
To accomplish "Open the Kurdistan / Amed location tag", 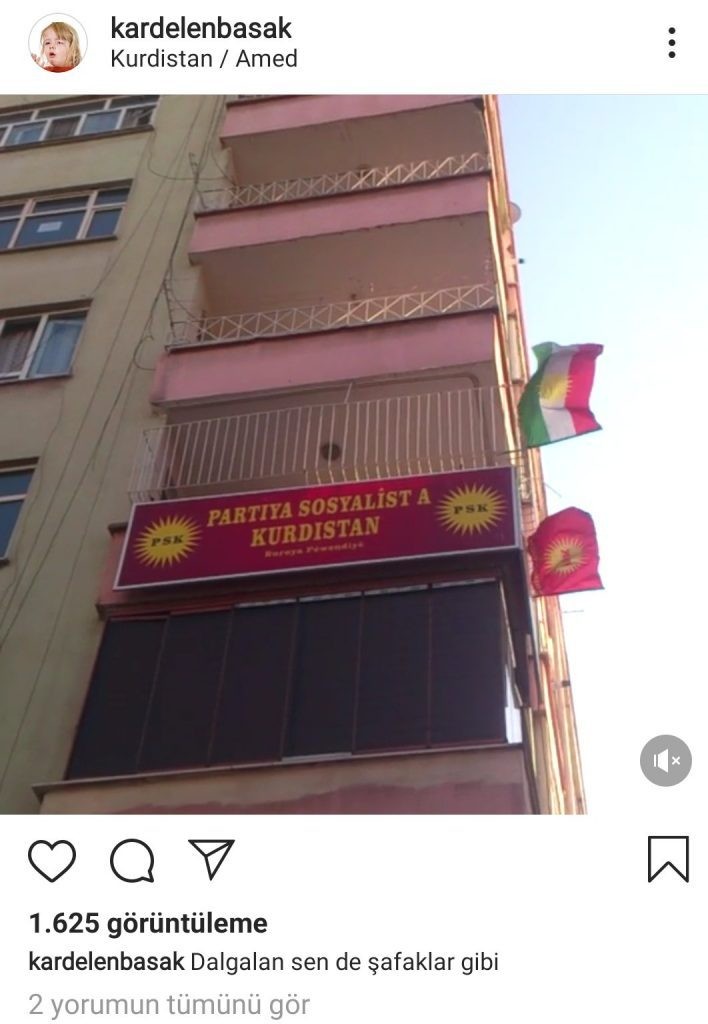I will pos(204,58).
